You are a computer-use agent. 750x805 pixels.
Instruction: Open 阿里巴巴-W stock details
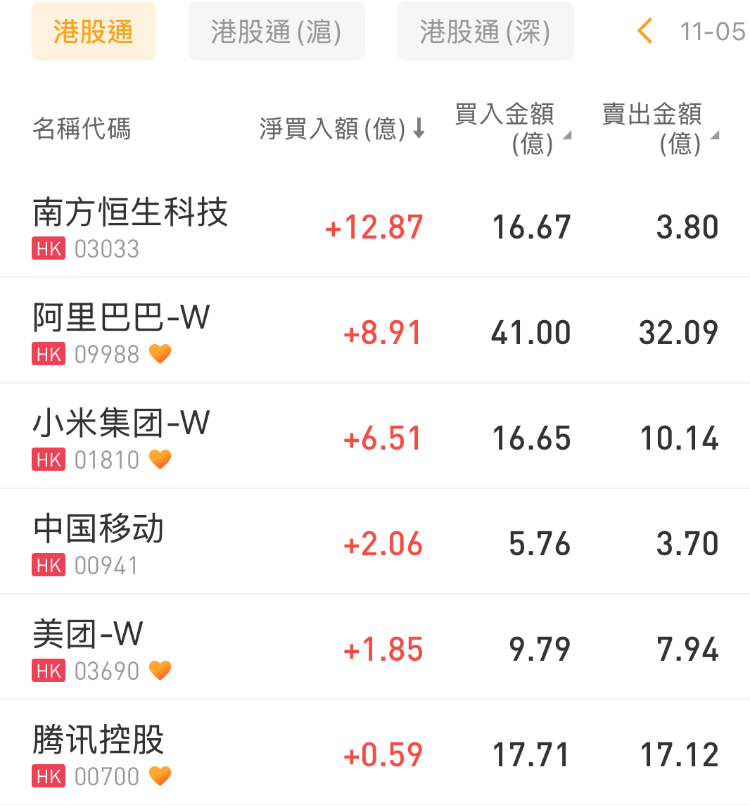point(121,332)
